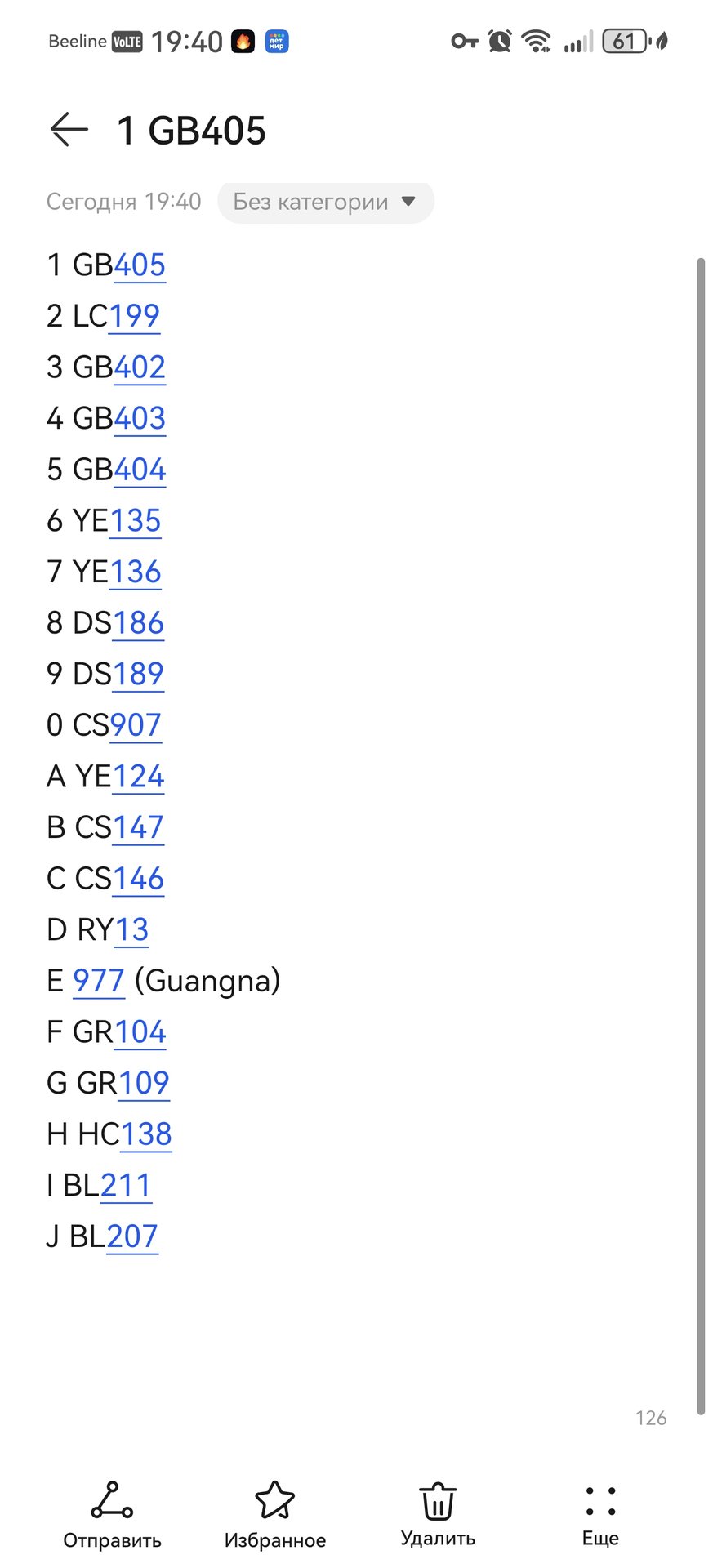The image size is (713, 1568).
Task: Tap the linked number 405
Action: (140, 265)
